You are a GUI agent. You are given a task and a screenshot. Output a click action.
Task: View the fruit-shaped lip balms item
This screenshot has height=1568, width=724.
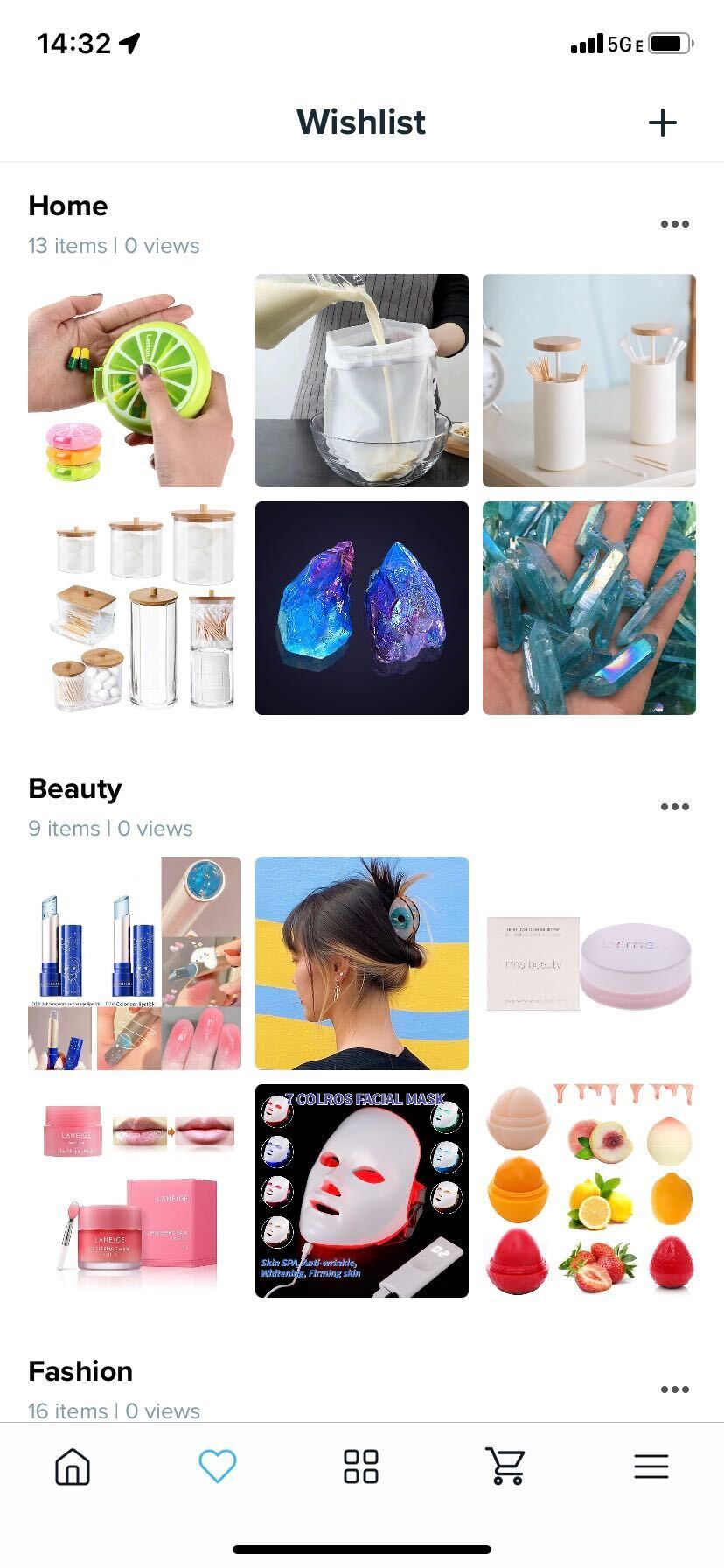click(x=589, y=1191)
